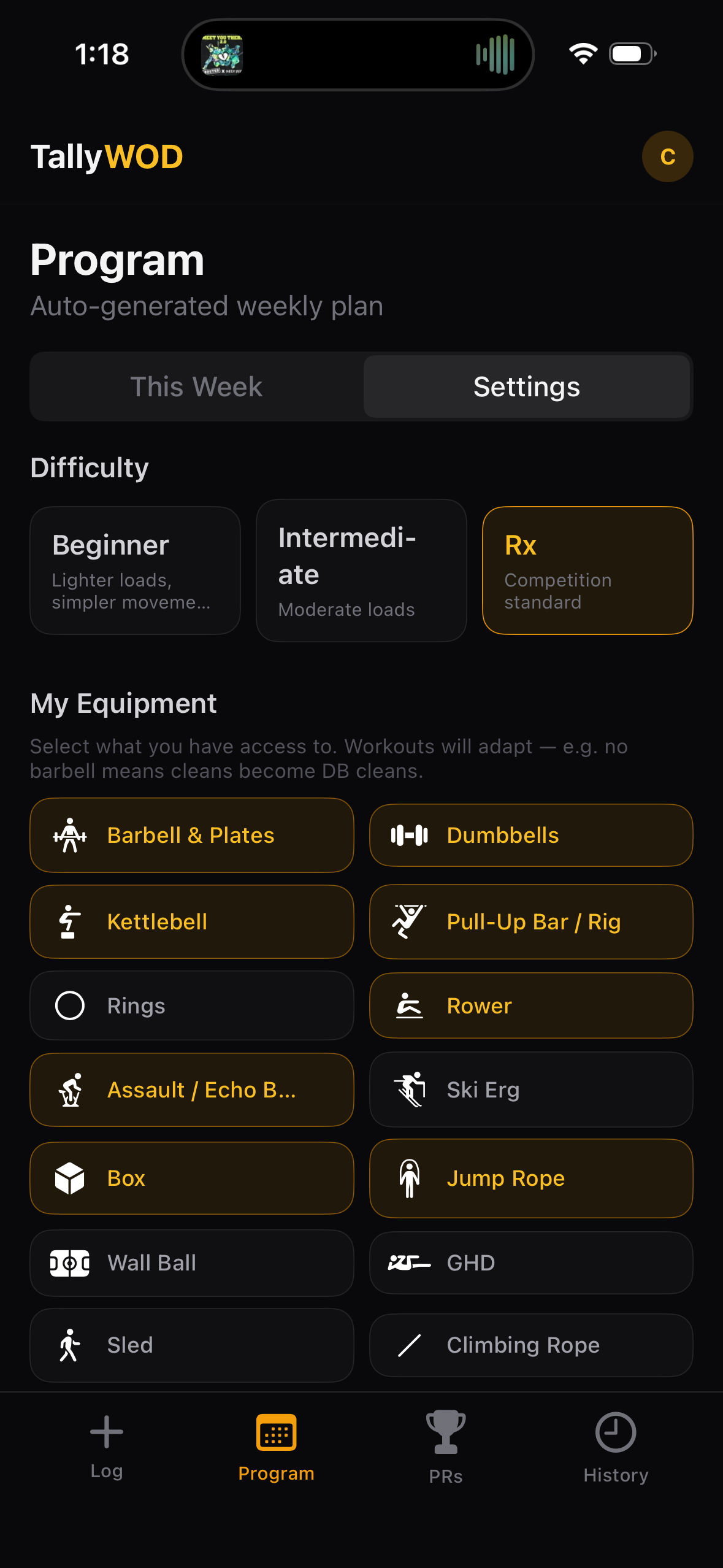723x1568 pixels.
Task: Enable the Wall Ball equipment
Action: click(x=191, y=1262)
